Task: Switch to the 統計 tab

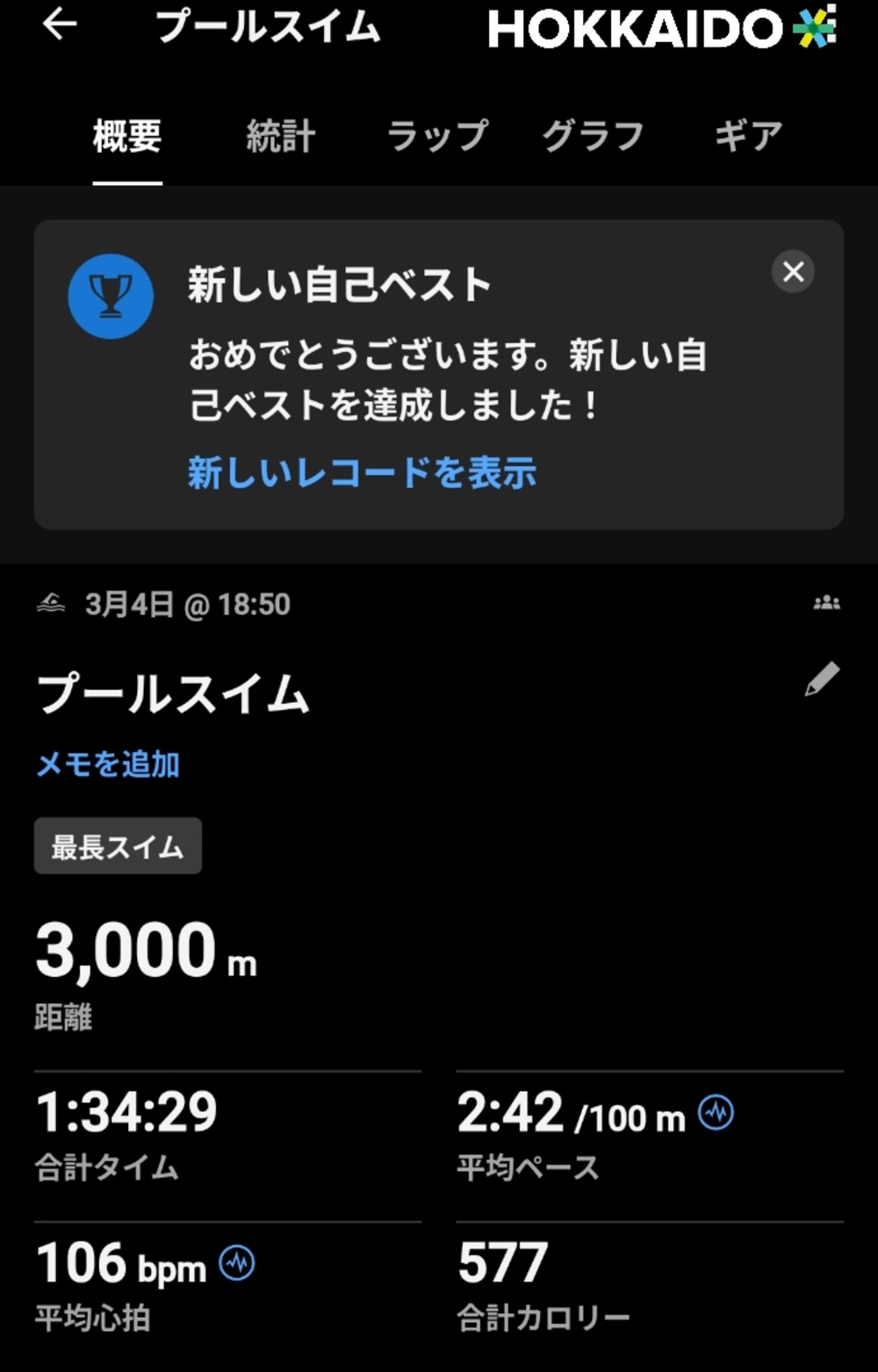Action: click(x=280, y=137)
